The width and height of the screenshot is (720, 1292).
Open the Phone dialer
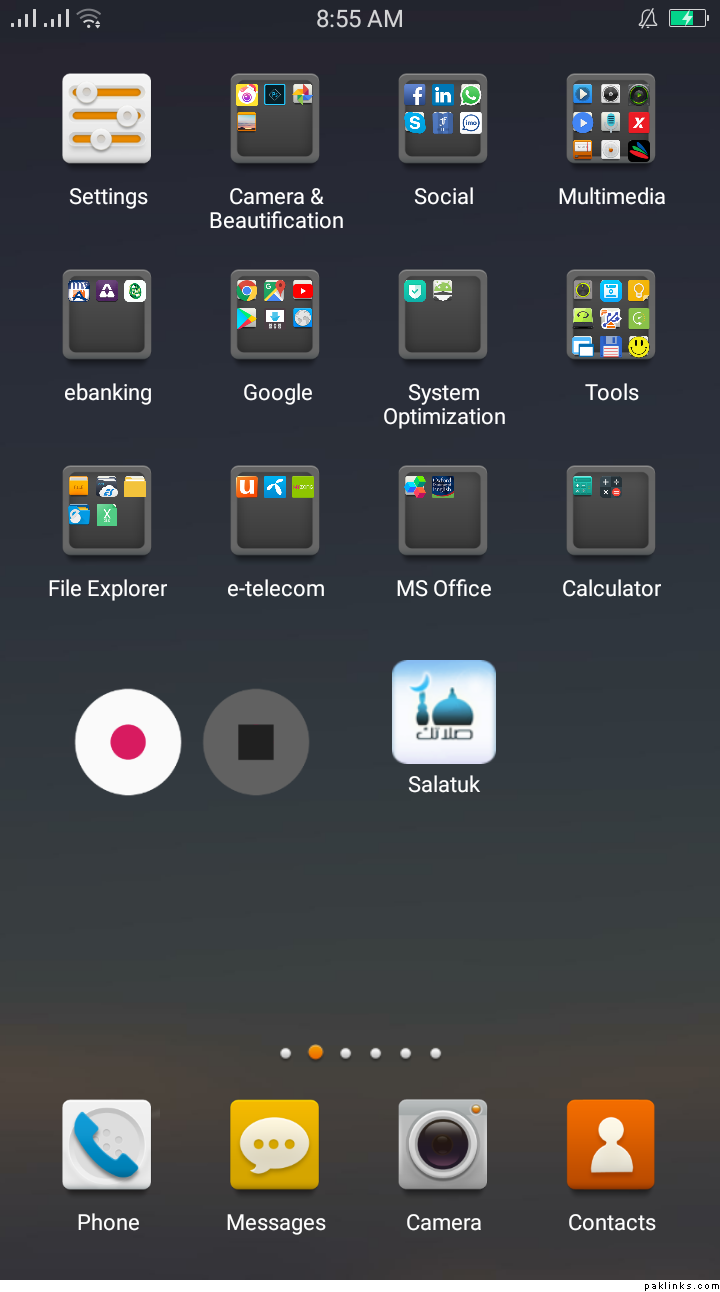pyautogui.click(x=107, y=1145)
